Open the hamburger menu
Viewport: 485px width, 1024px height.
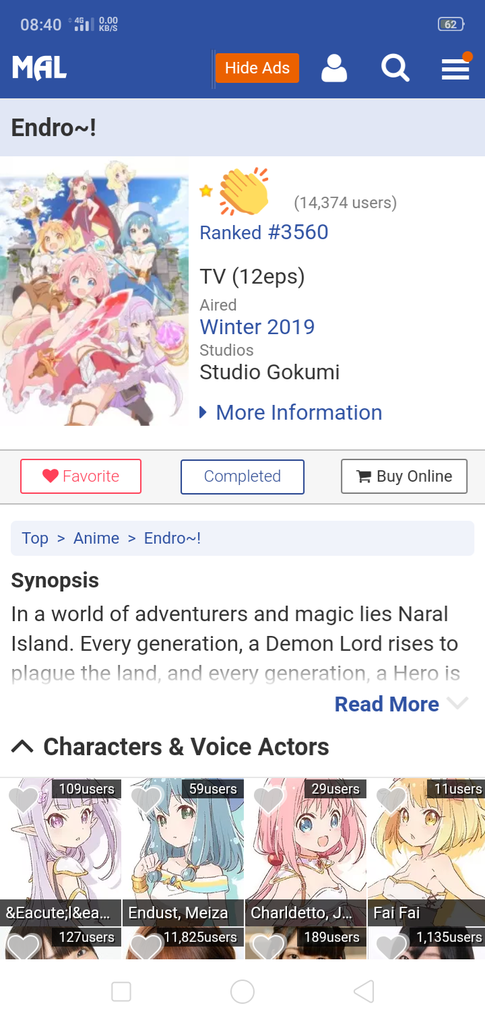(x=456, y=67)
